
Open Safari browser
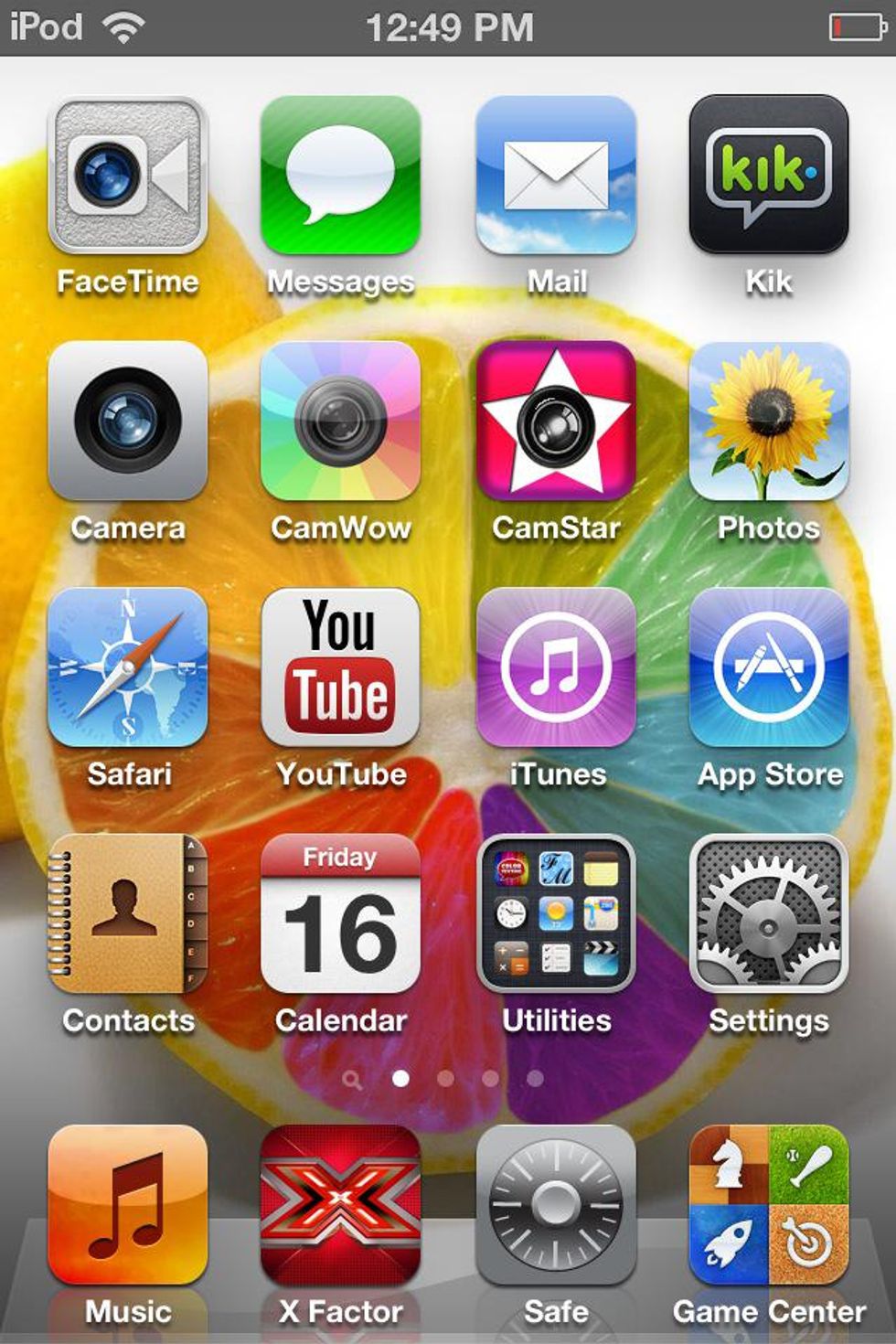(127, 667)
